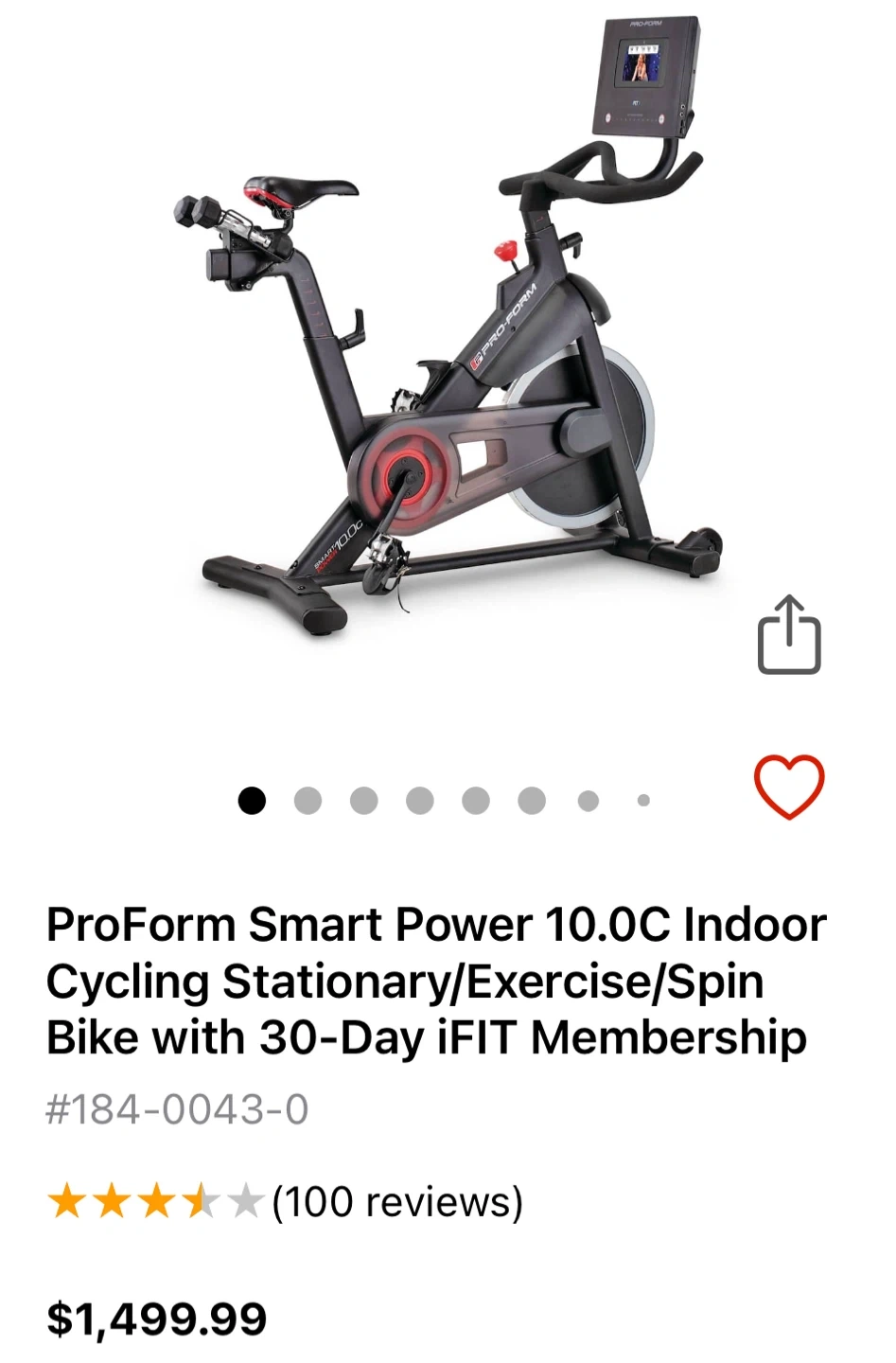
Task: Share this ProForm bike product
Action: point(788,635)
